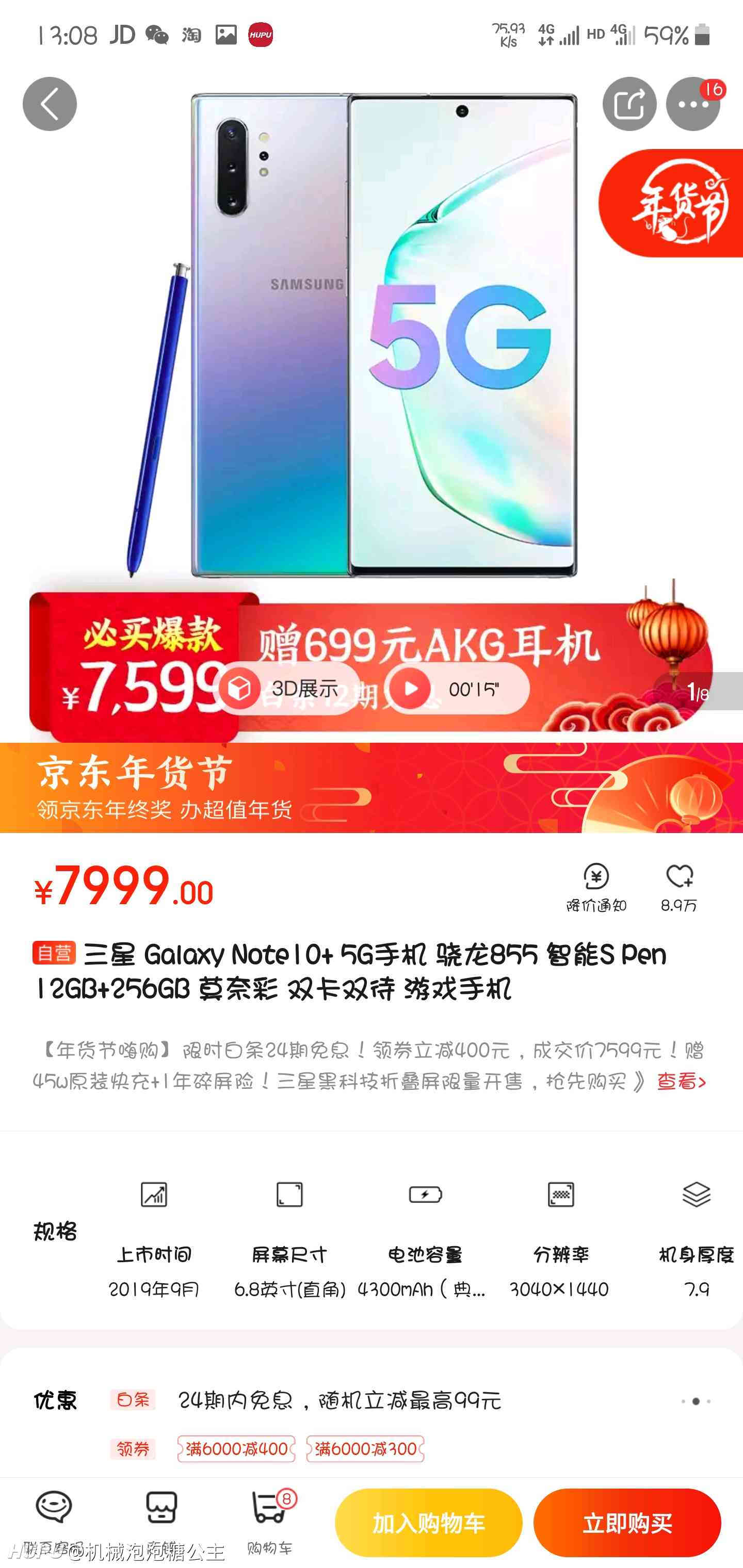Go back using the top-left arrow
This screenshot has height=1568, width=743.
coord(50,104)
